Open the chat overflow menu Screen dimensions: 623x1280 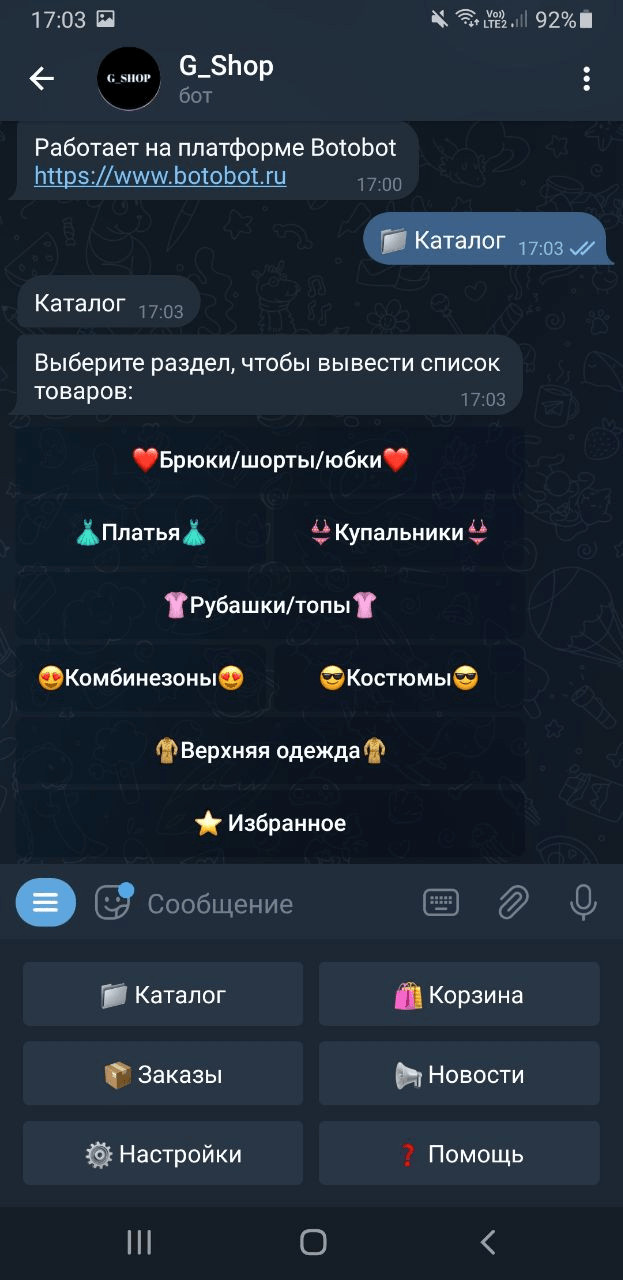point(586,78)
